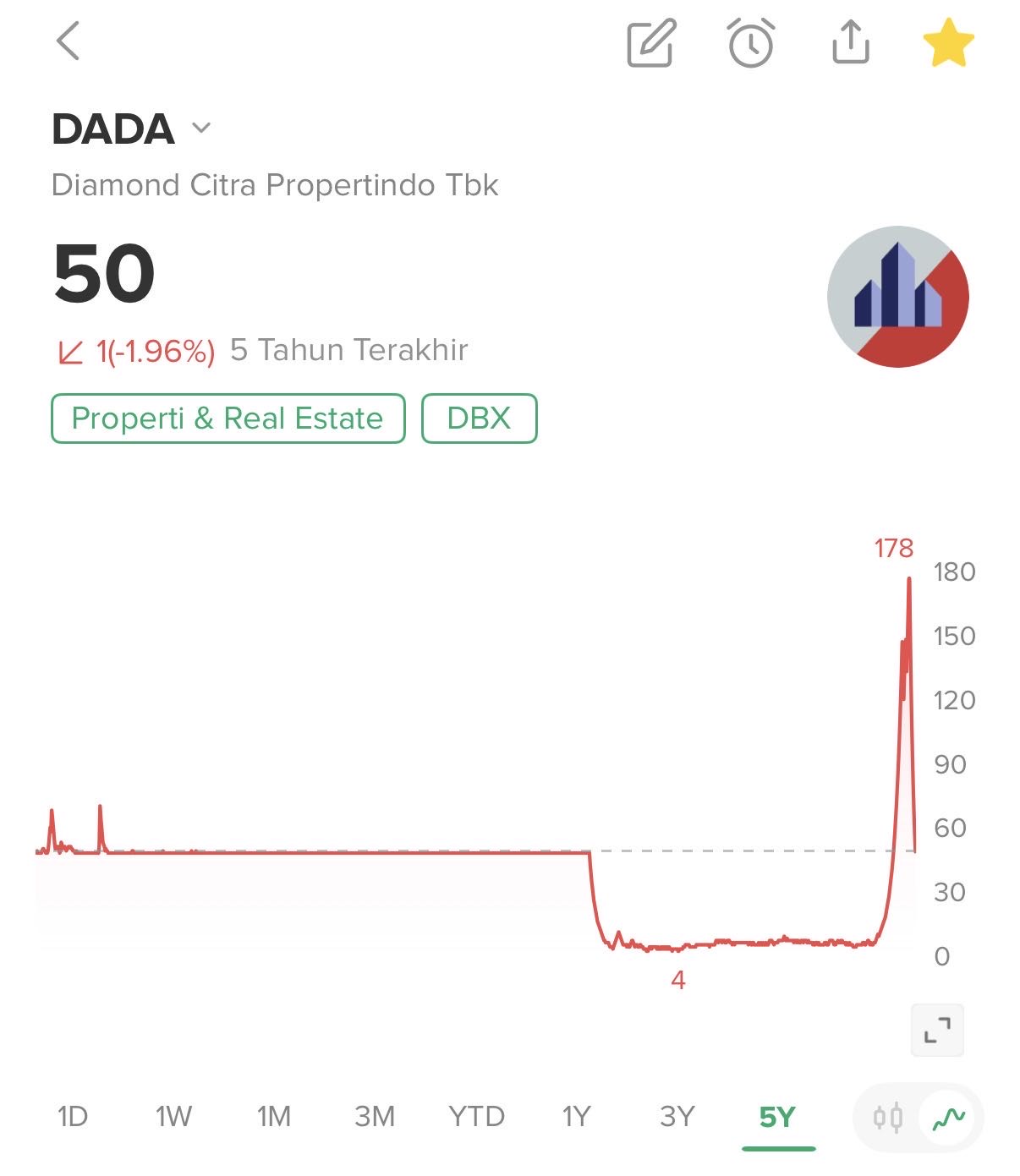Expand the DADA ticker dropdown
The width and height of the screenshot is (1020, 1176).
click(x=200, y=129)
